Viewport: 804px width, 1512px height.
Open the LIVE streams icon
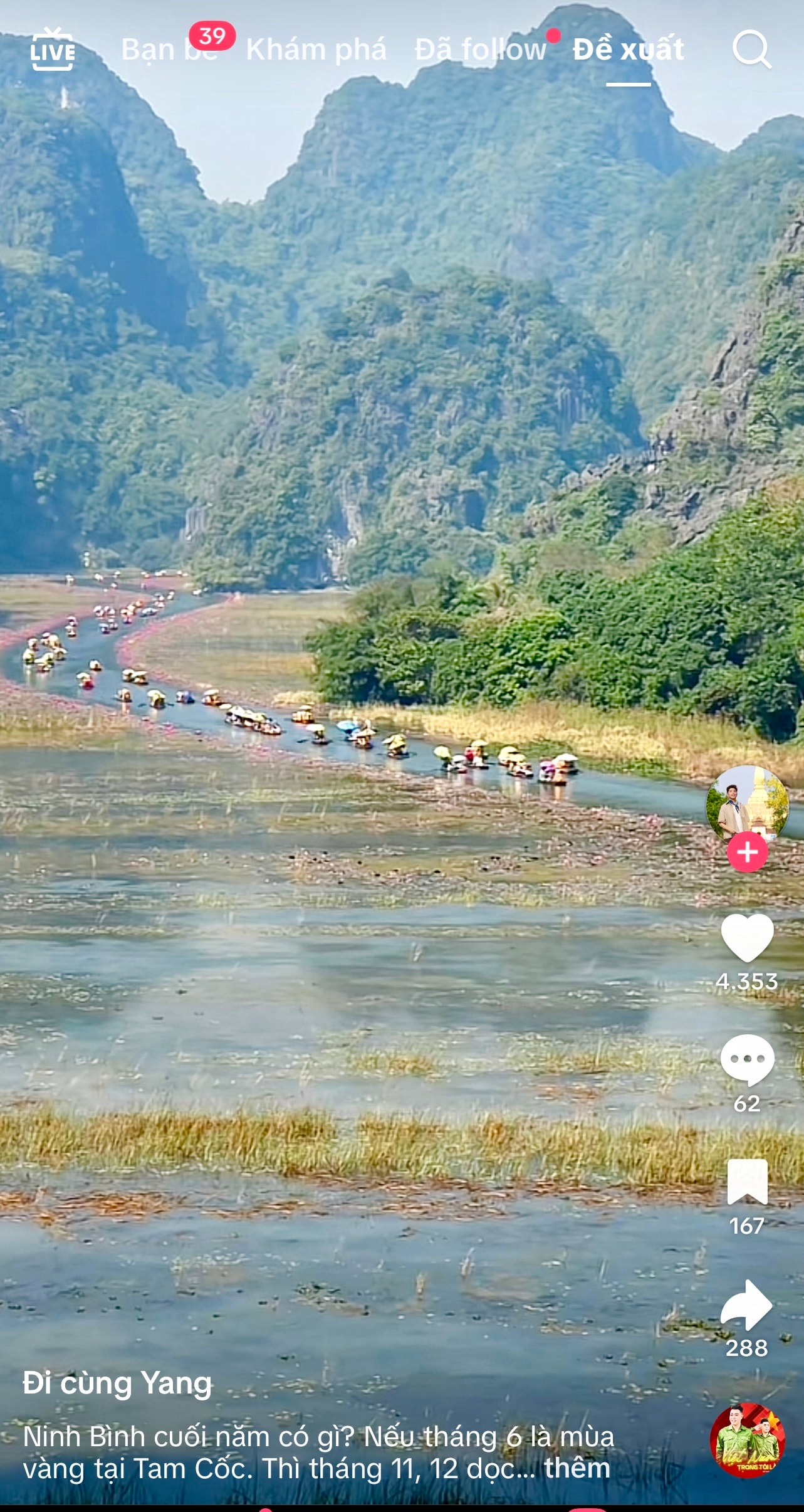[x=53, y=50]
